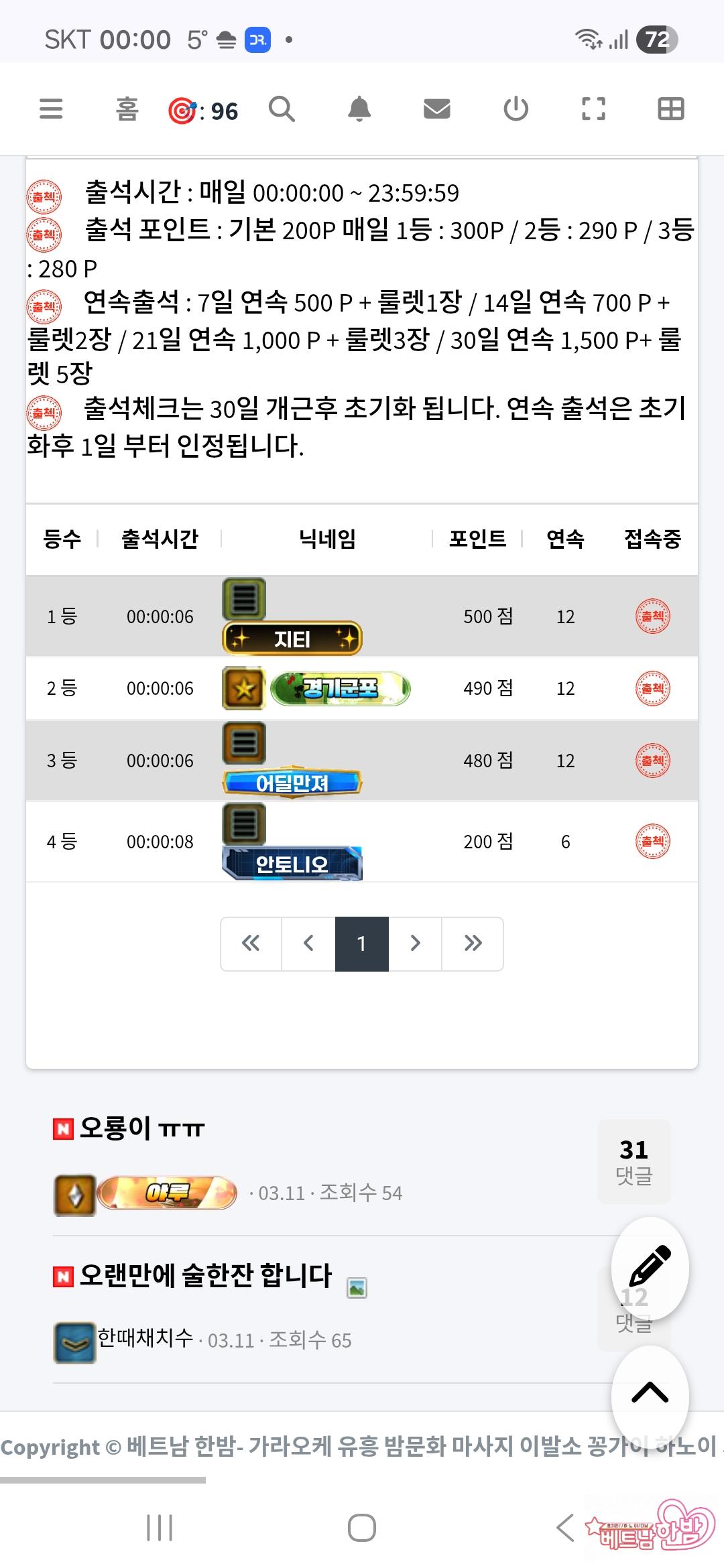The width and height of the screenshot is (724, 1568).
Task: Go to next page arrow
Action: tap(415, 943)
